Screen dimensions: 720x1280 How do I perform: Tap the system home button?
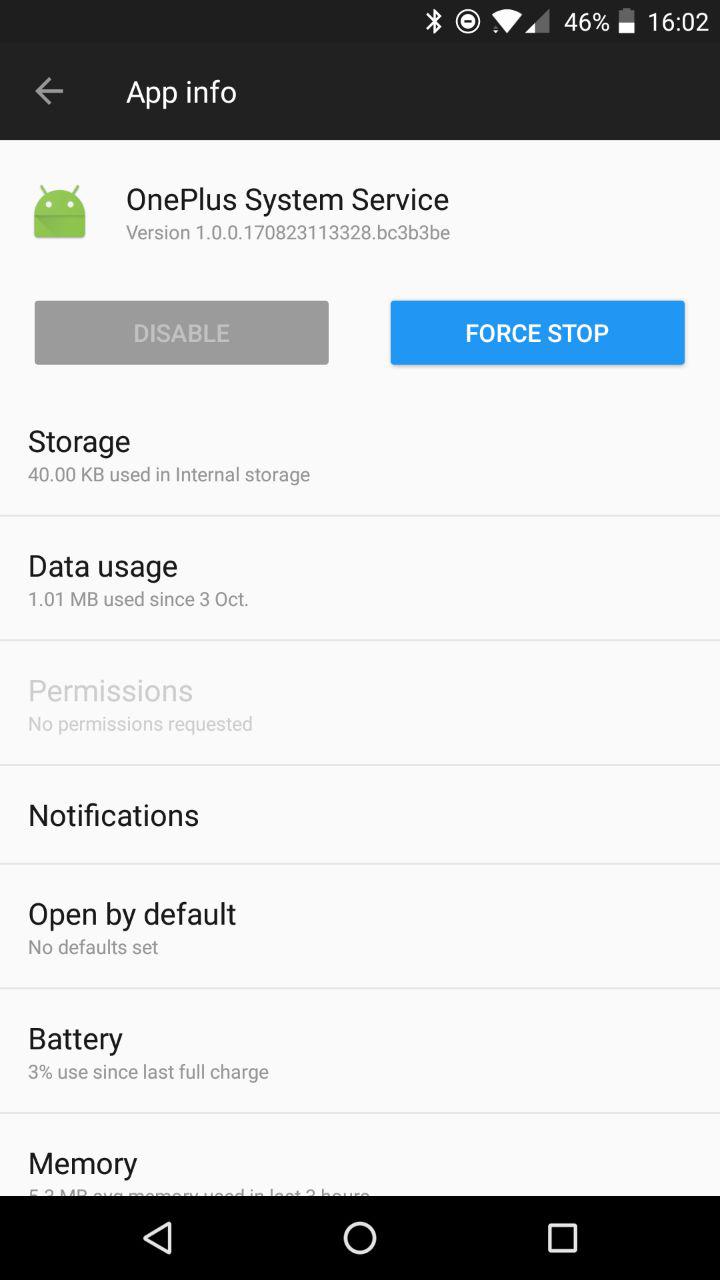[360, 1238]
